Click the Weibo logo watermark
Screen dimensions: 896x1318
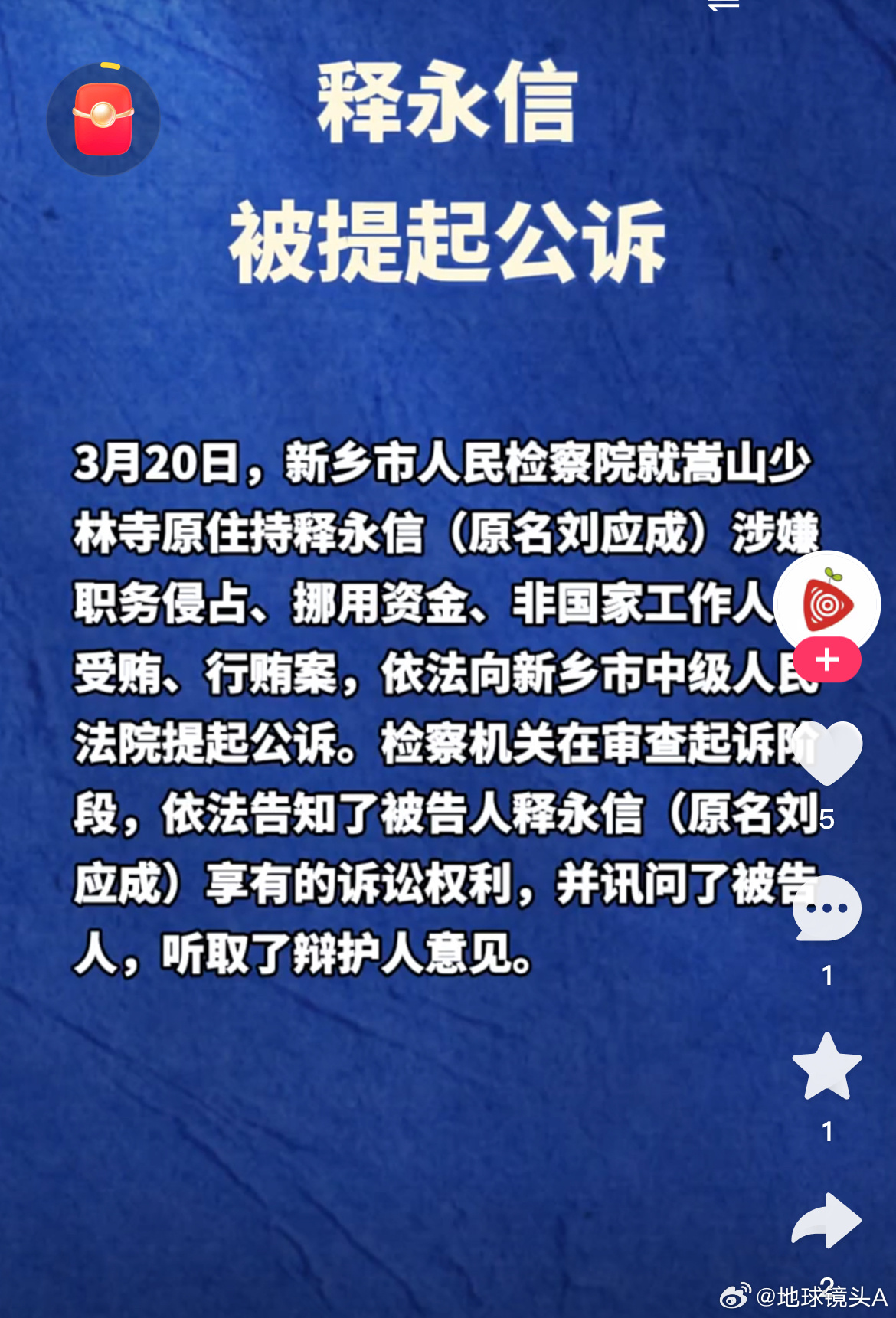pyautogui.click(x=734, y=1296)
